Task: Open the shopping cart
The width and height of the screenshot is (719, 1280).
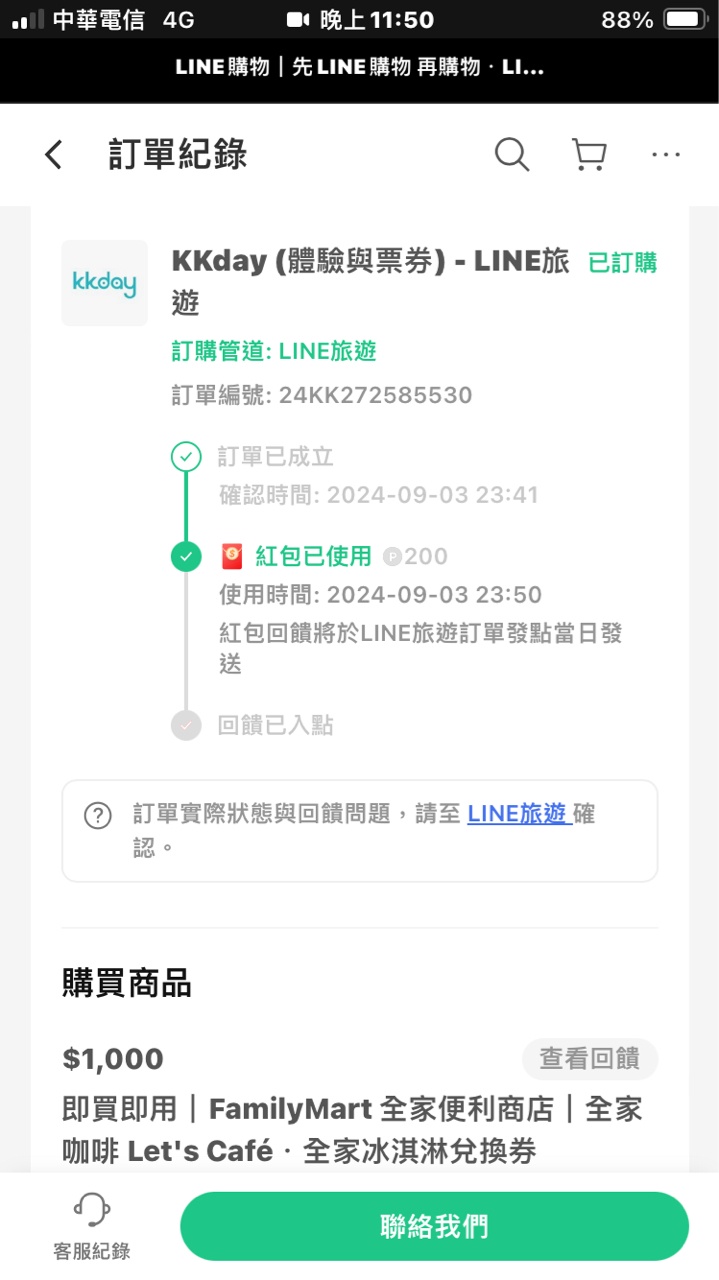Action: pyautogui.click(x=589, y=155)
